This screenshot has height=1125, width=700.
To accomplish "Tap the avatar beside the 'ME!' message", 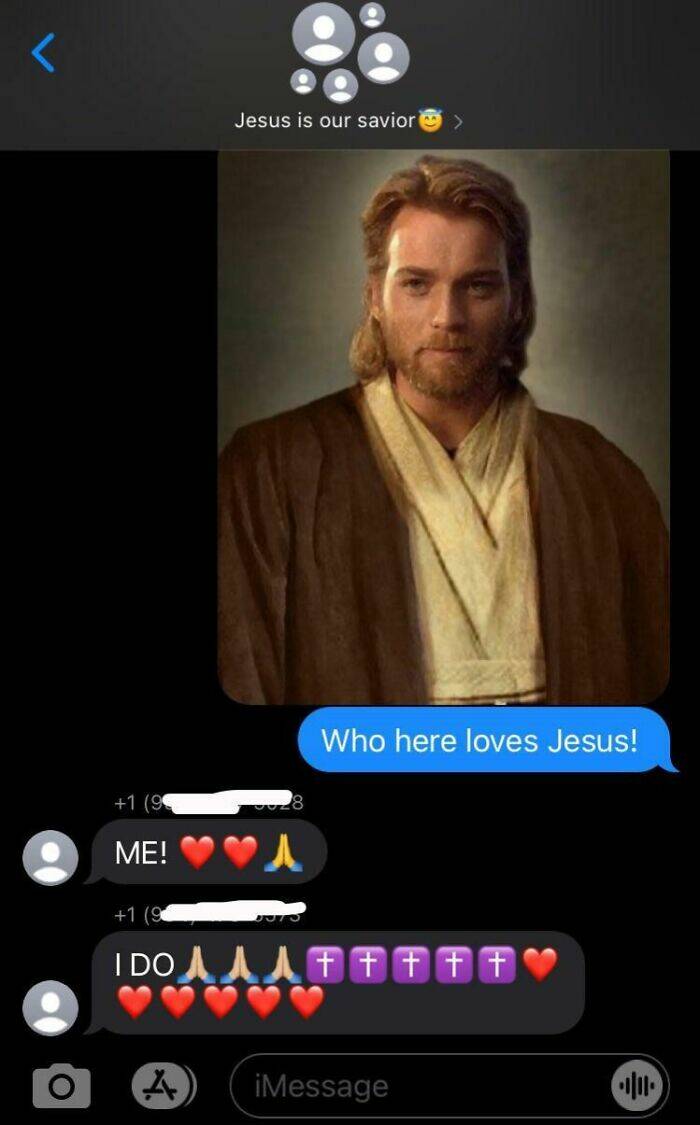I will click(50, 857).
